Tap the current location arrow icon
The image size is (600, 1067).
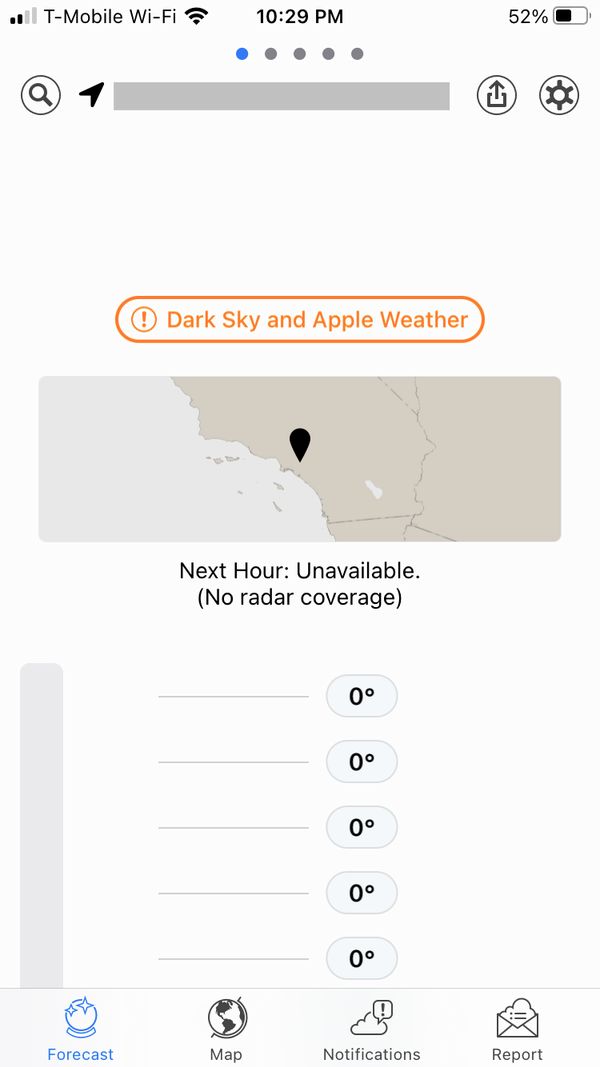[92, 95]
